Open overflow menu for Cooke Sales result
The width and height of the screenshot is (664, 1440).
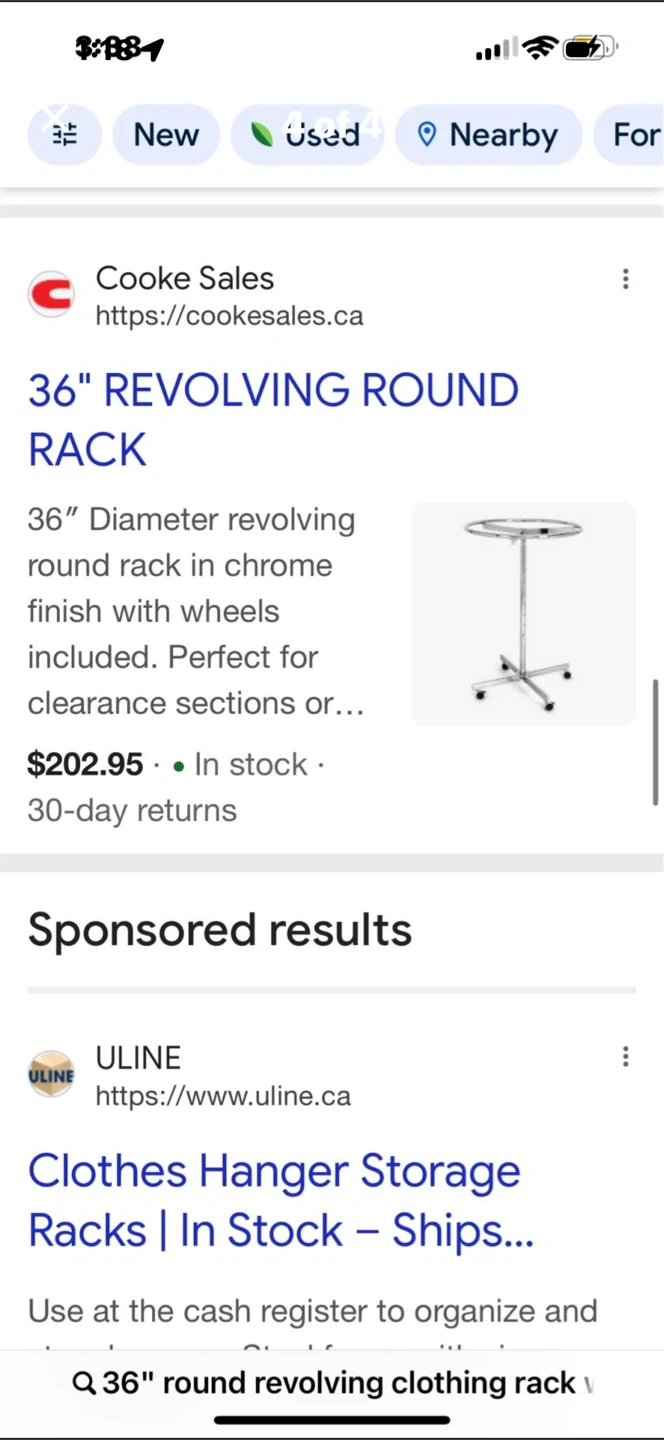coord(625,279)
